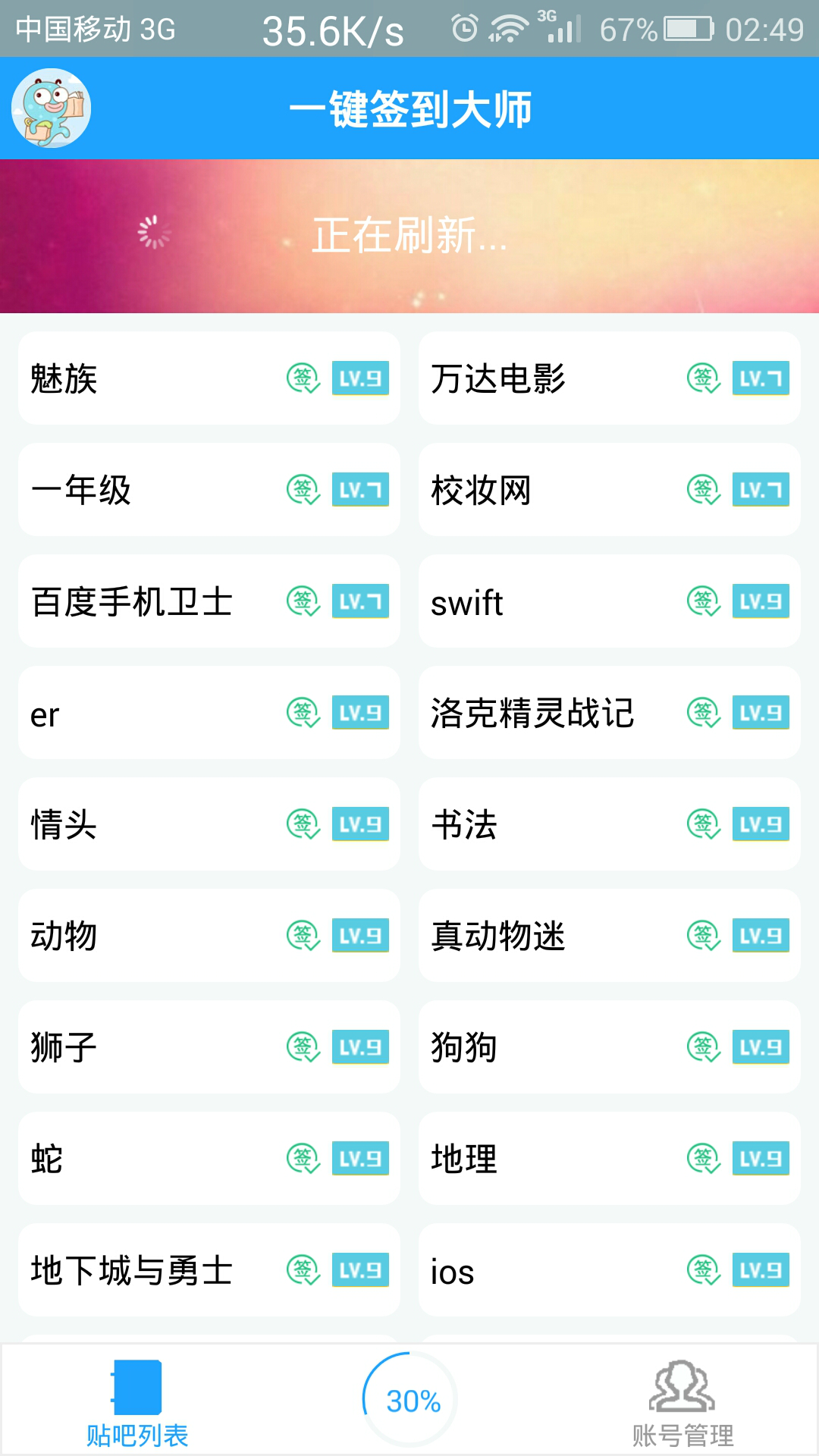Image resolution: width=819 pixels, height=1456 pixels.
Task: Tap the 签 icon beside 万达电影
Action: [x=706, y=378]
